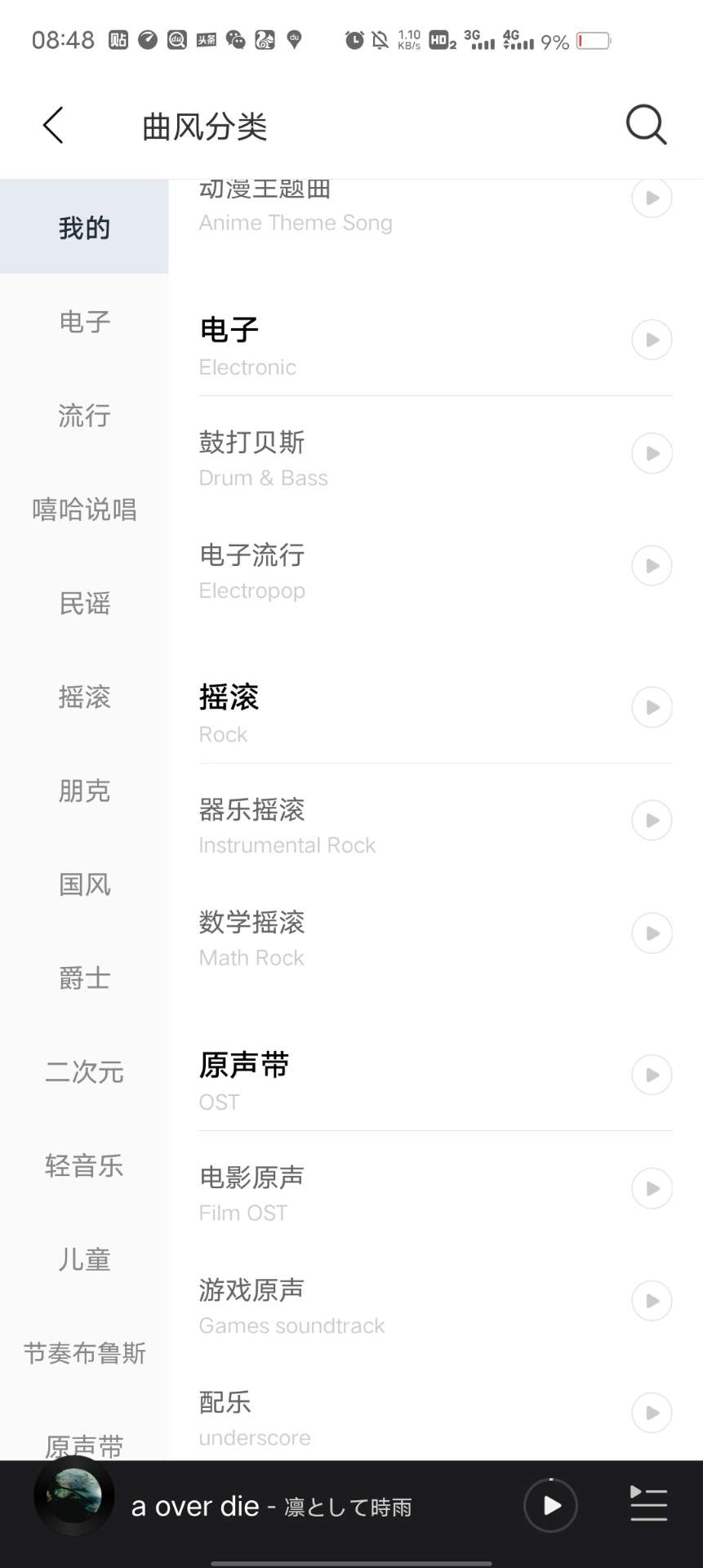Open now playing from album cover

point(73,1496)
